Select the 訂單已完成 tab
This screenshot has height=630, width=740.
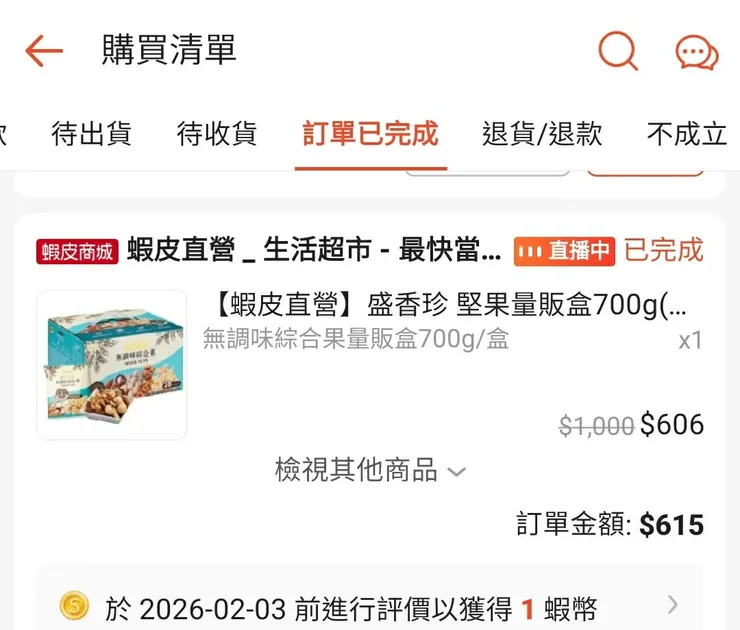pos(370,134)
